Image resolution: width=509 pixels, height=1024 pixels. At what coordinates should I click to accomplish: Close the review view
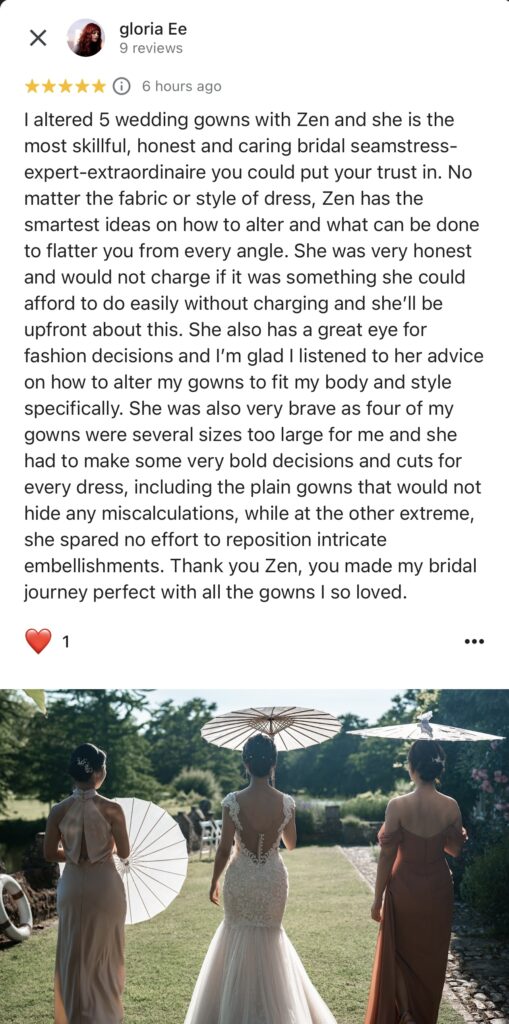[x=39, y=39]
